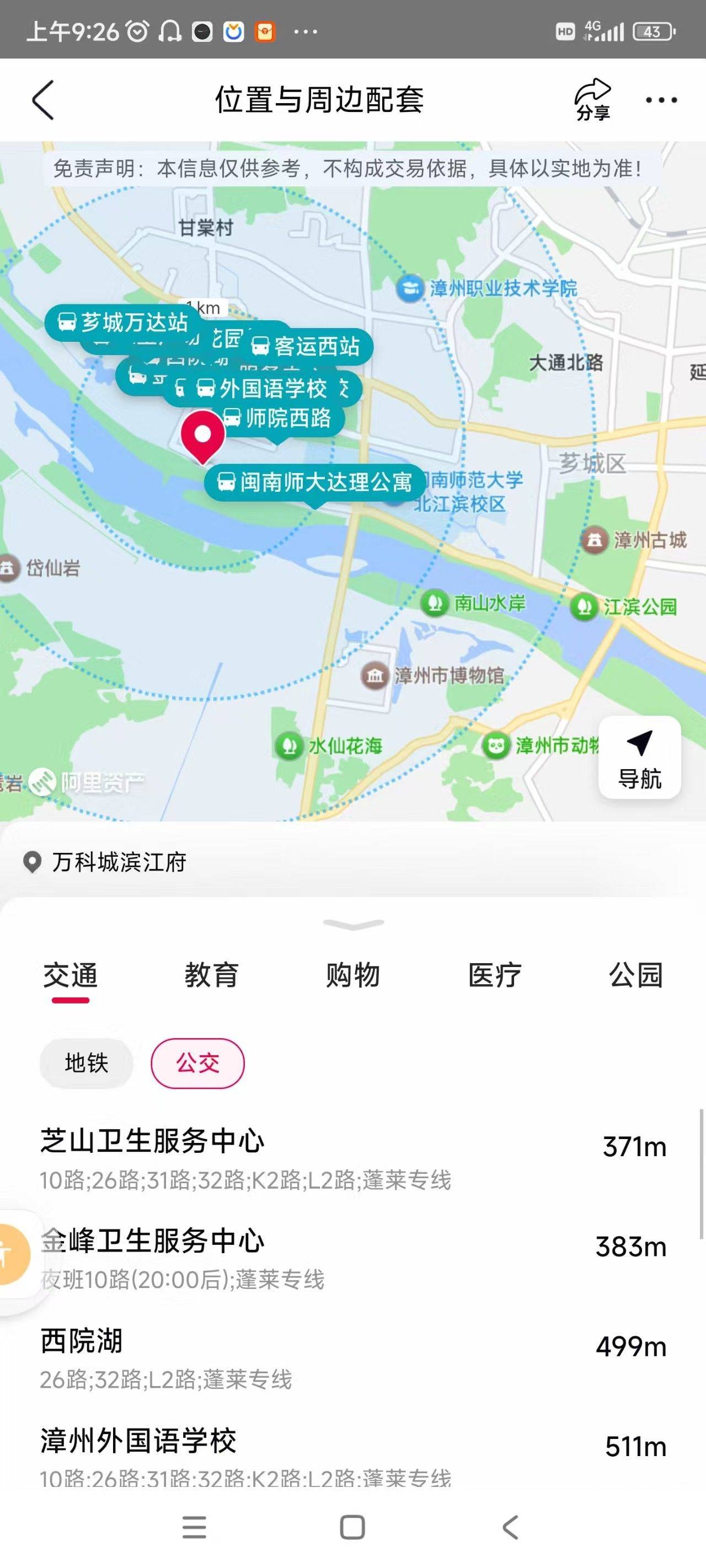Screen dimensions: 706x1568
Task: Switch to the 公园 tab
Action: tap(635, 975)
